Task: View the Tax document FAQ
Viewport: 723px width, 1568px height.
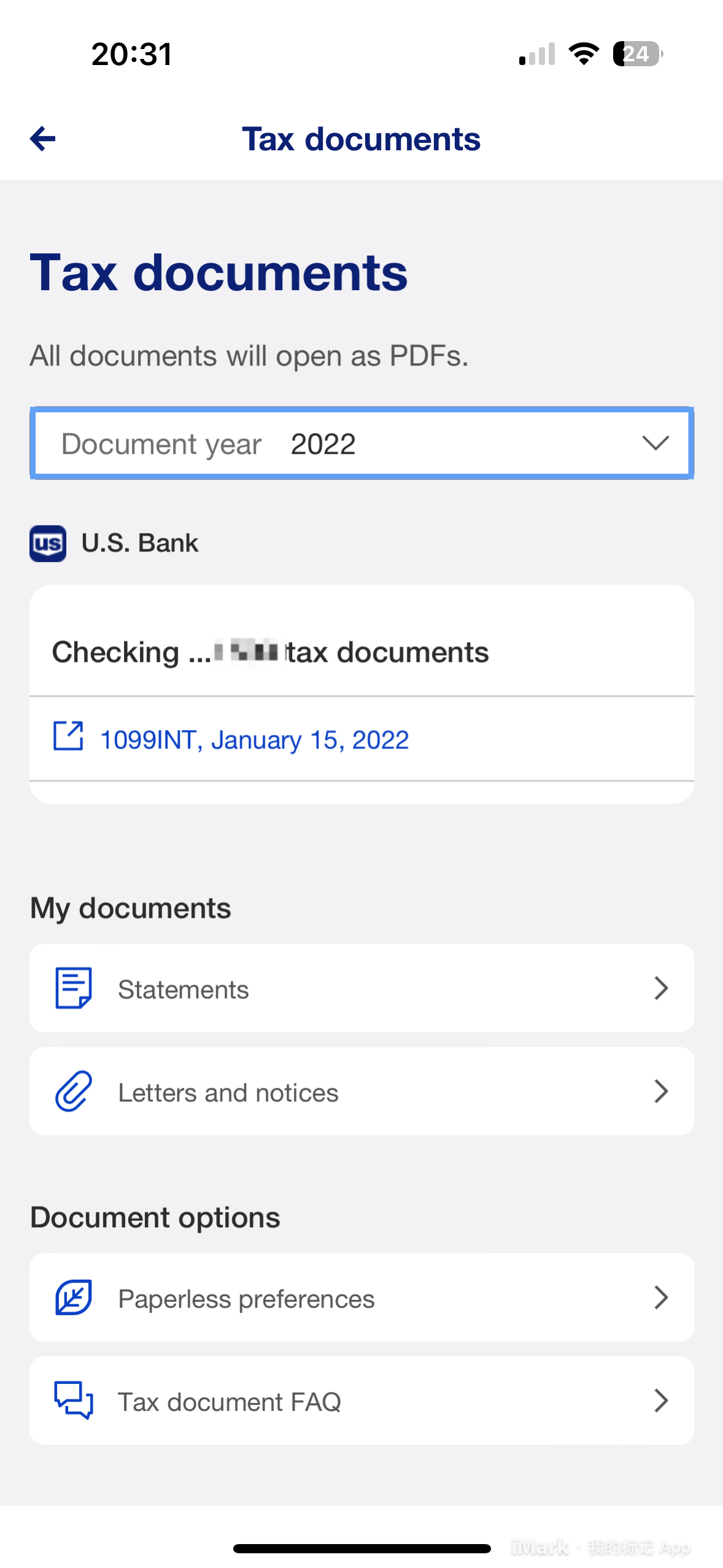Action: [x=361, y=1401]
